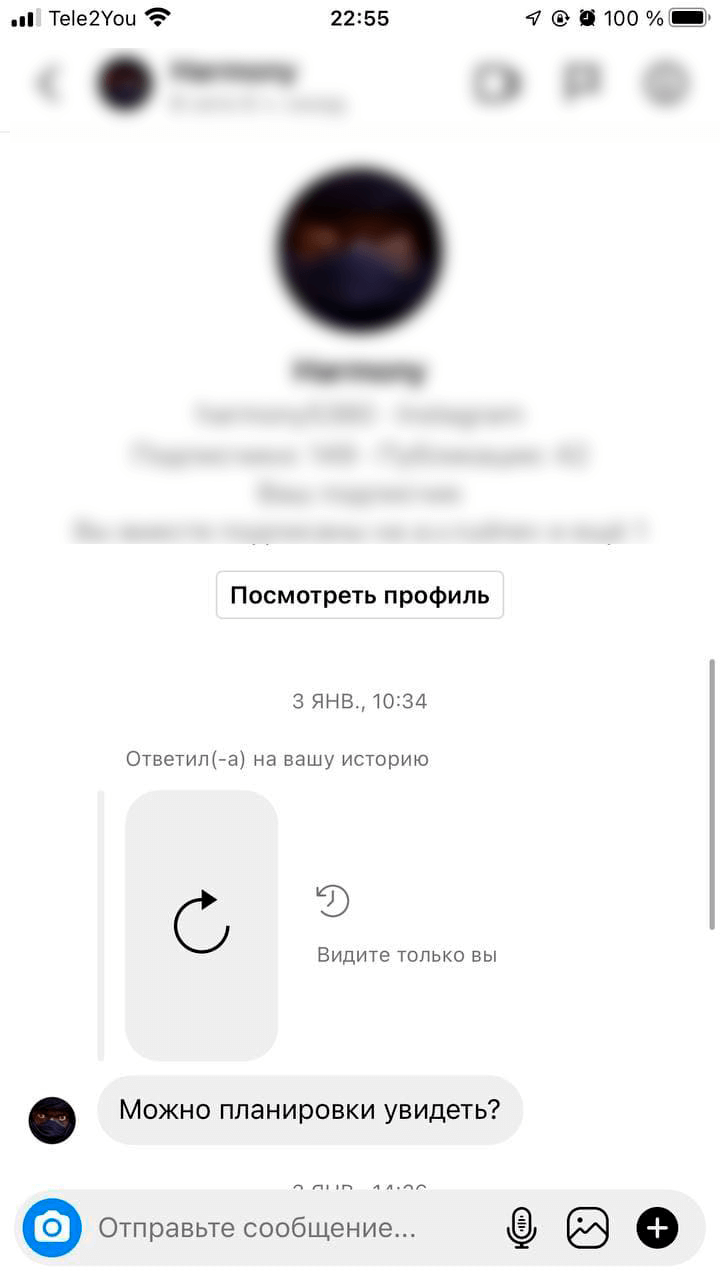The height and width of the screenshot is (1280, 720).
Task: Tap the sender's avatar beside the message
Action: pos(52,1120)
